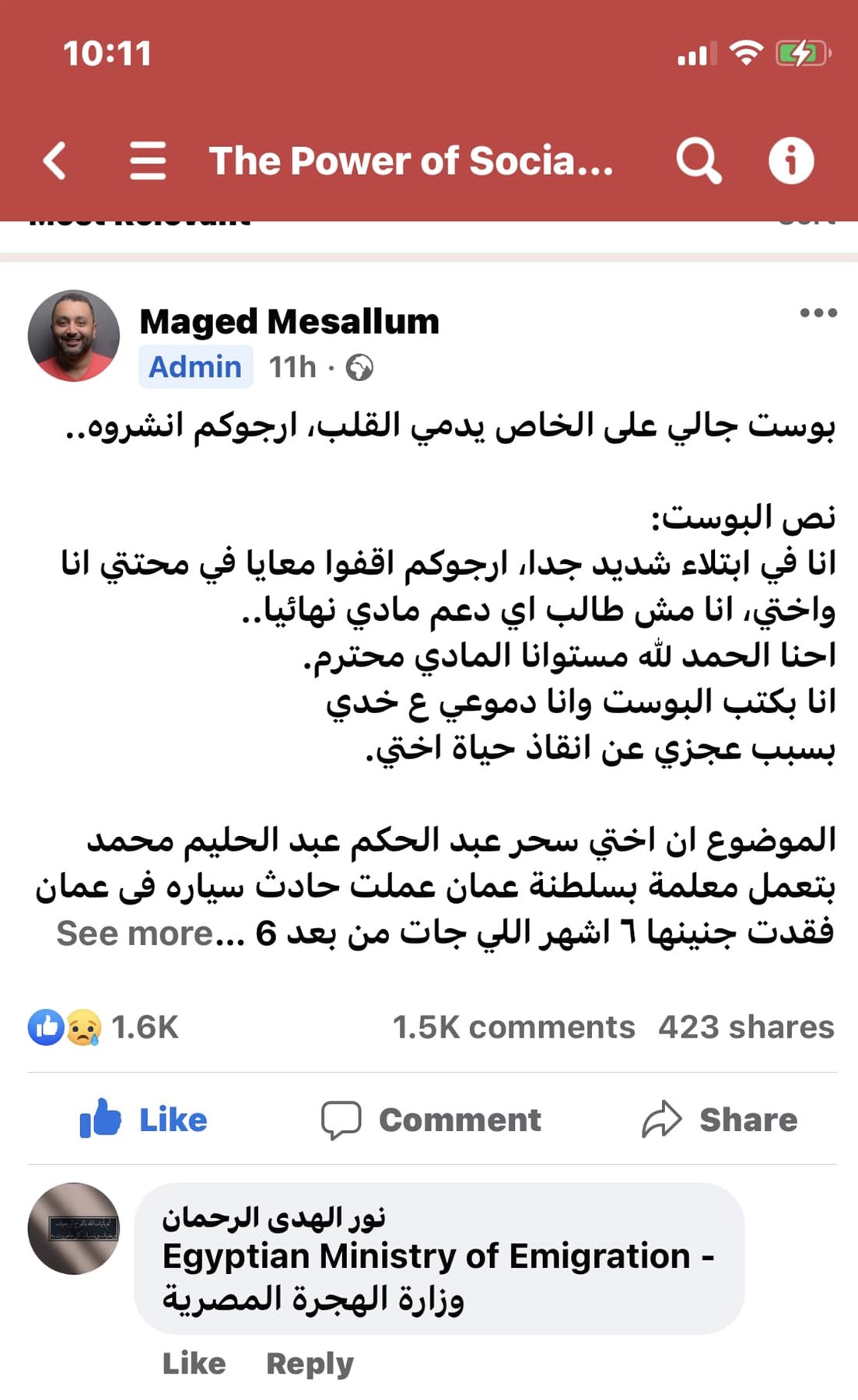Like Maged Mesallum's post
Image resolution: width=858 pixels, height=1400 pixels.
point(144,1120)
